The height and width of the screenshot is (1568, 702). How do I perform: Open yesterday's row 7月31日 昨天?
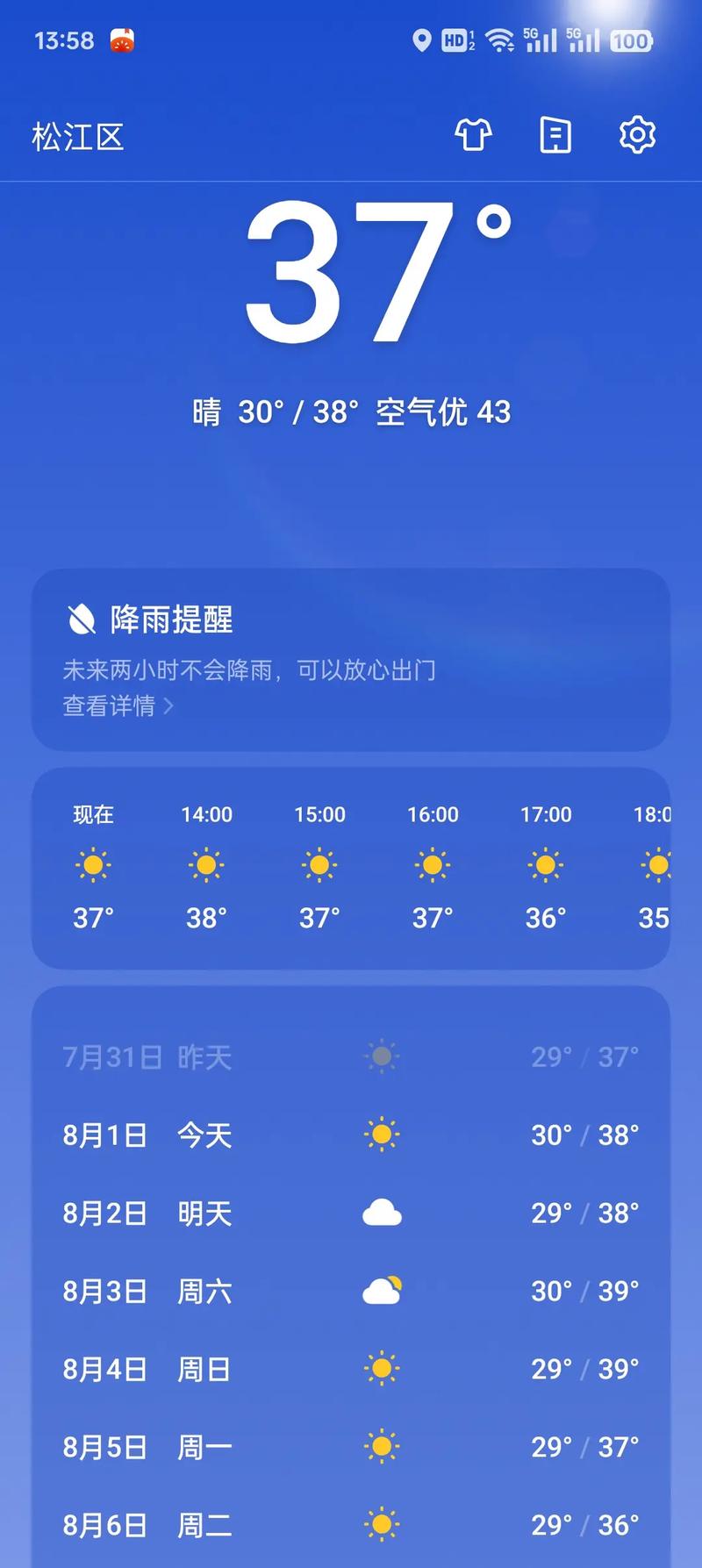pos(351,1056)
